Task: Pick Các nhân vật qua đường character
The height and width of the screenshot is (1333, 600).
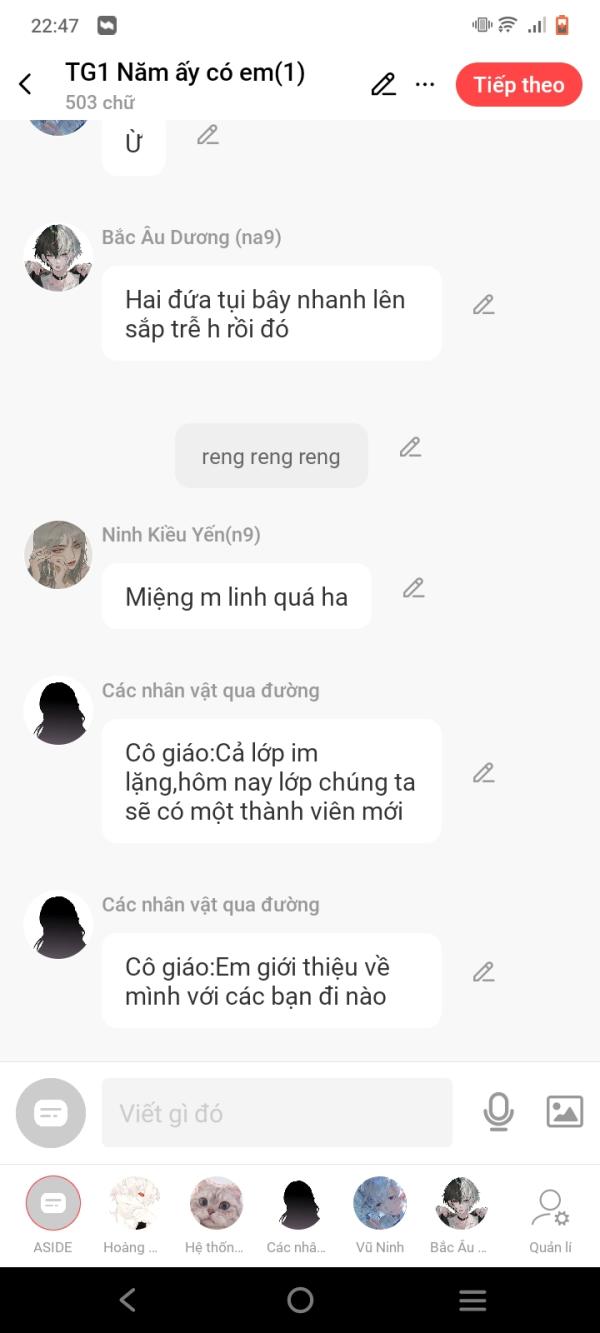Action: 298,1203
